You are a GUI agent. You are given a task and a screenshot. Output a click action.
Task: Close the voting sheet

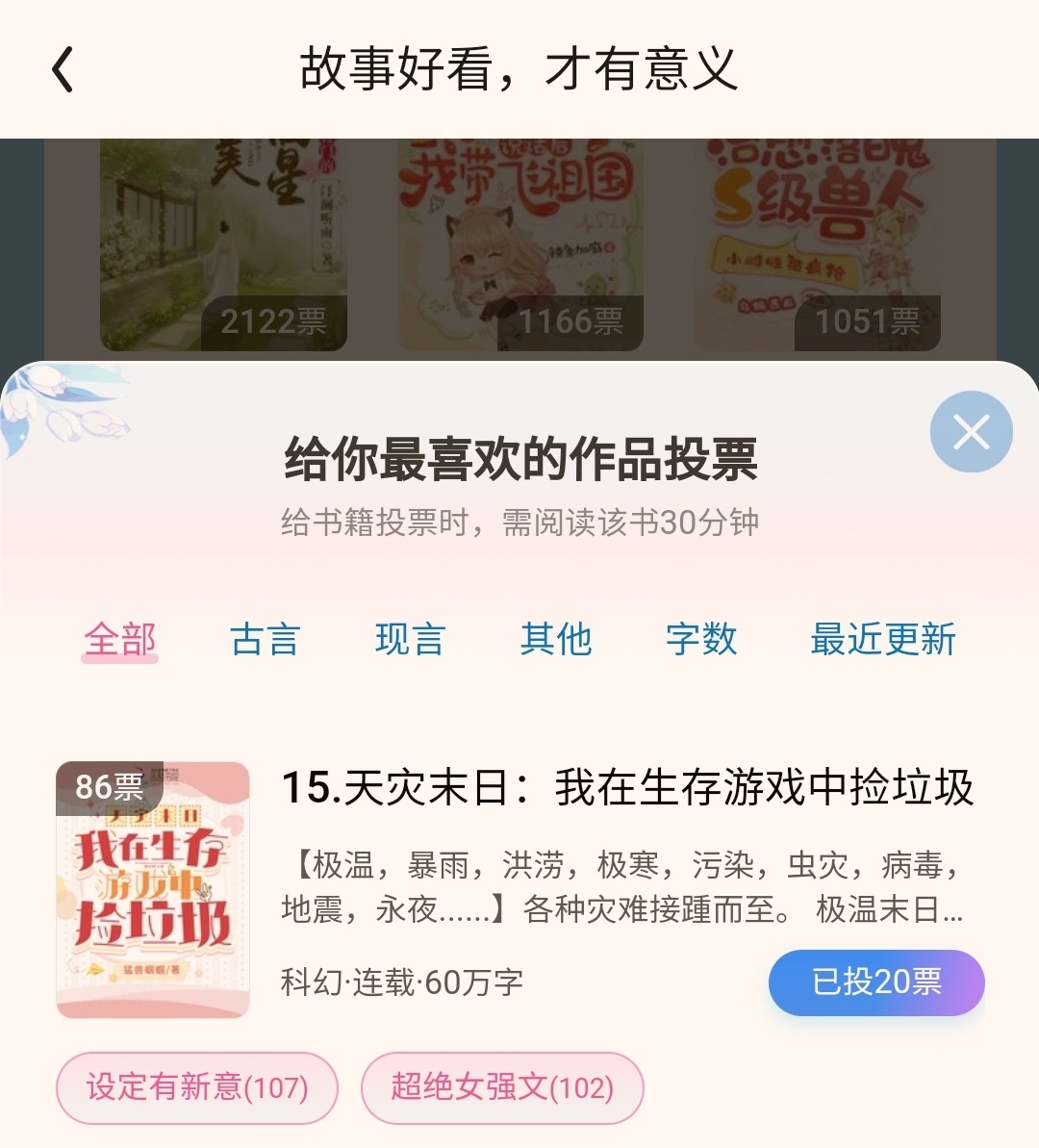(971, 432)
